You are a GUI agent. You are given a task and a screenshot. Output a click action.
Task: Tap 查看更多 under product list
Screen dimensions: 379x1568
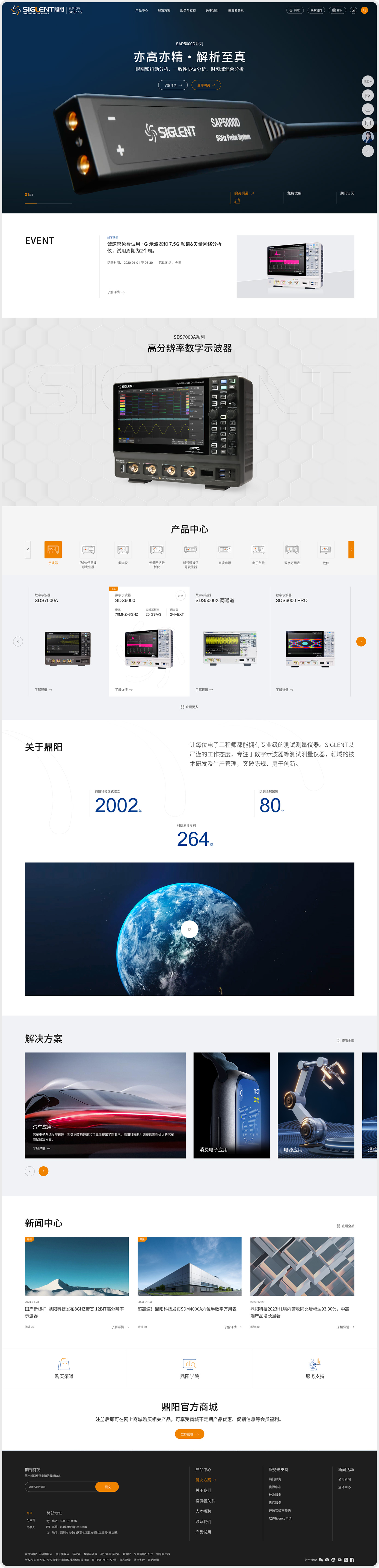(x=190, y=707)
